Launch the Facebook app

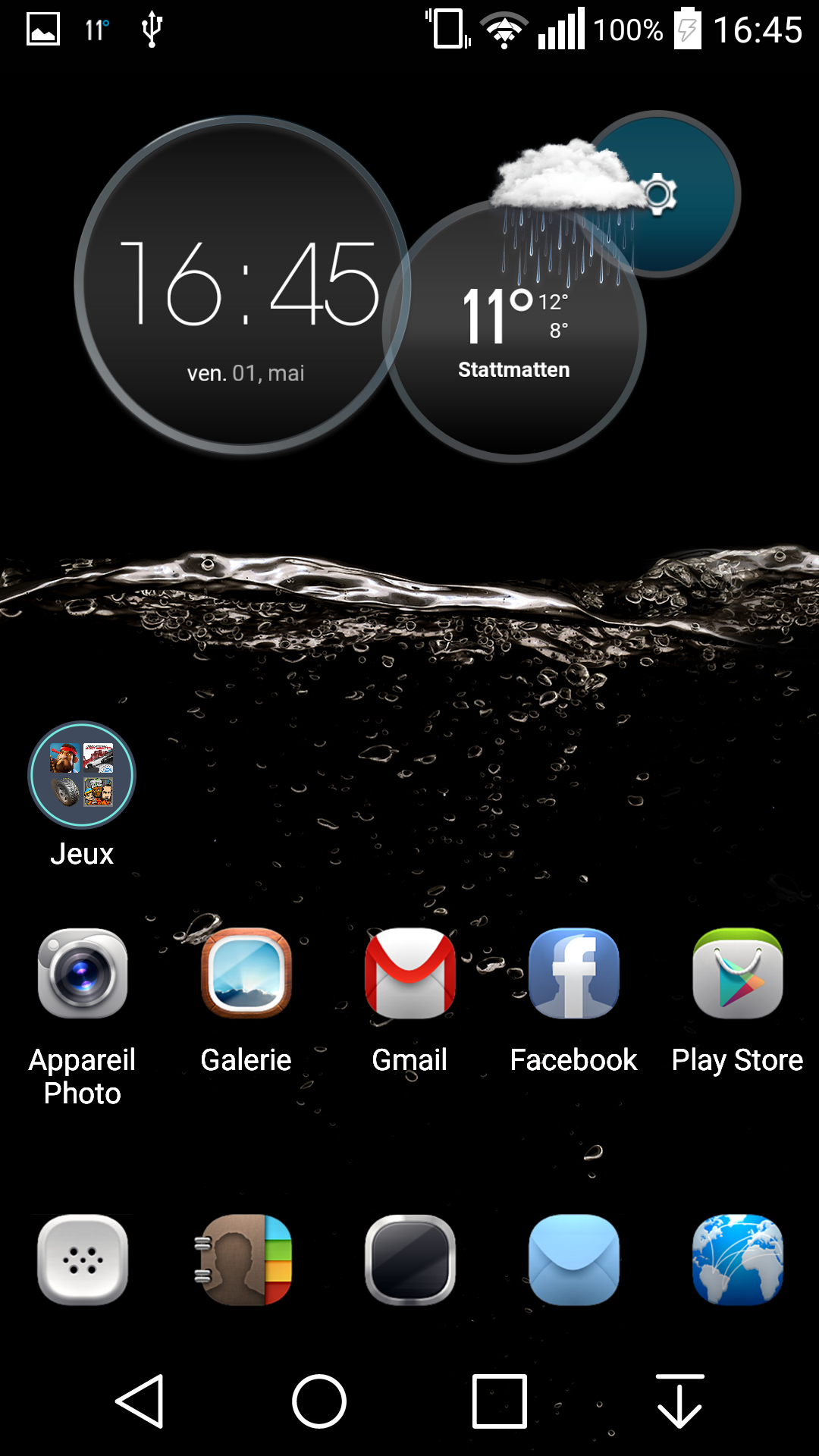(573, 974)
